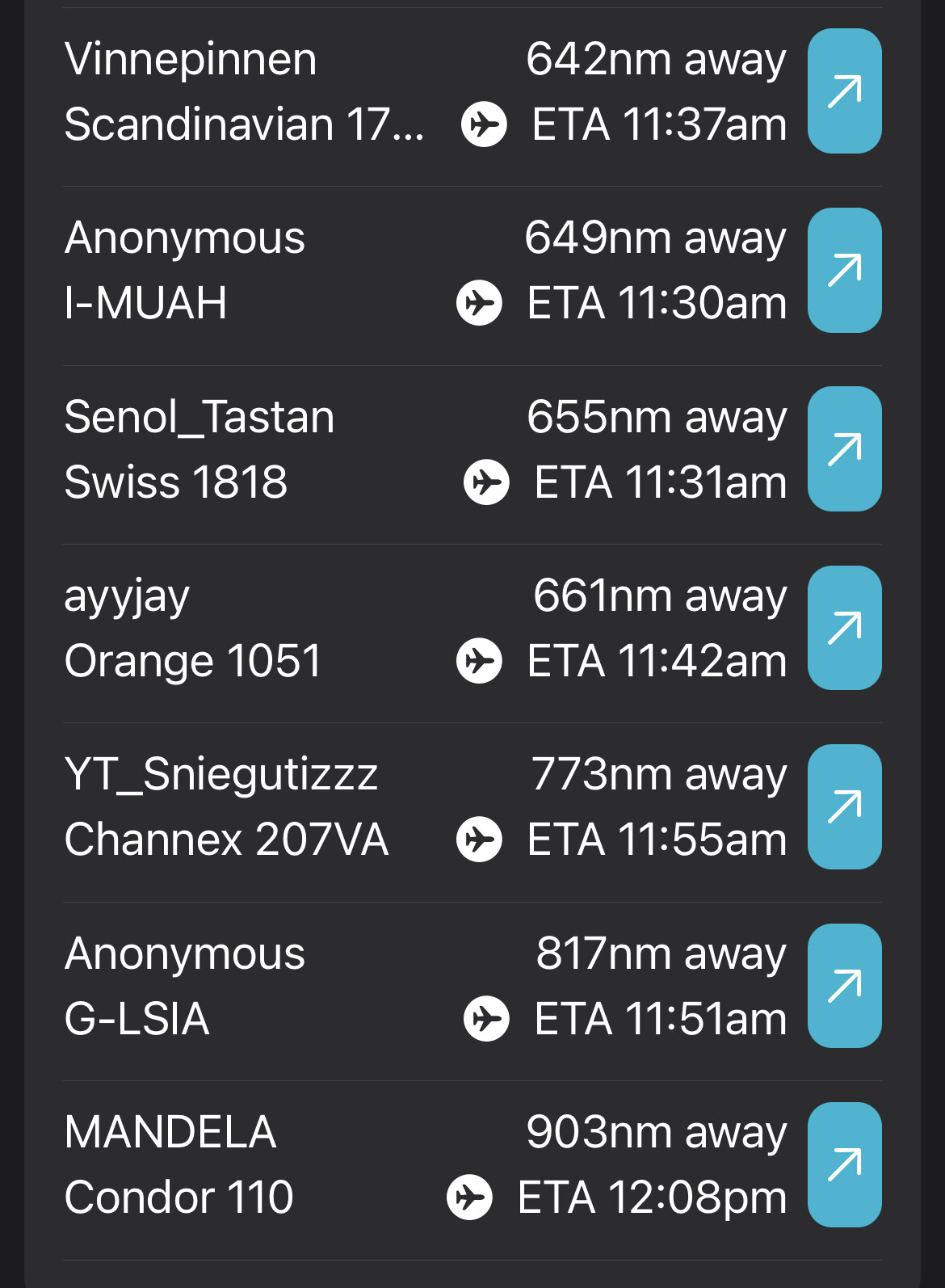The width and height of the screenshot is (945, 1288).
Task: Go to Senol_Tastan's Swiss 1818 flight
Action: click(844, 449)
